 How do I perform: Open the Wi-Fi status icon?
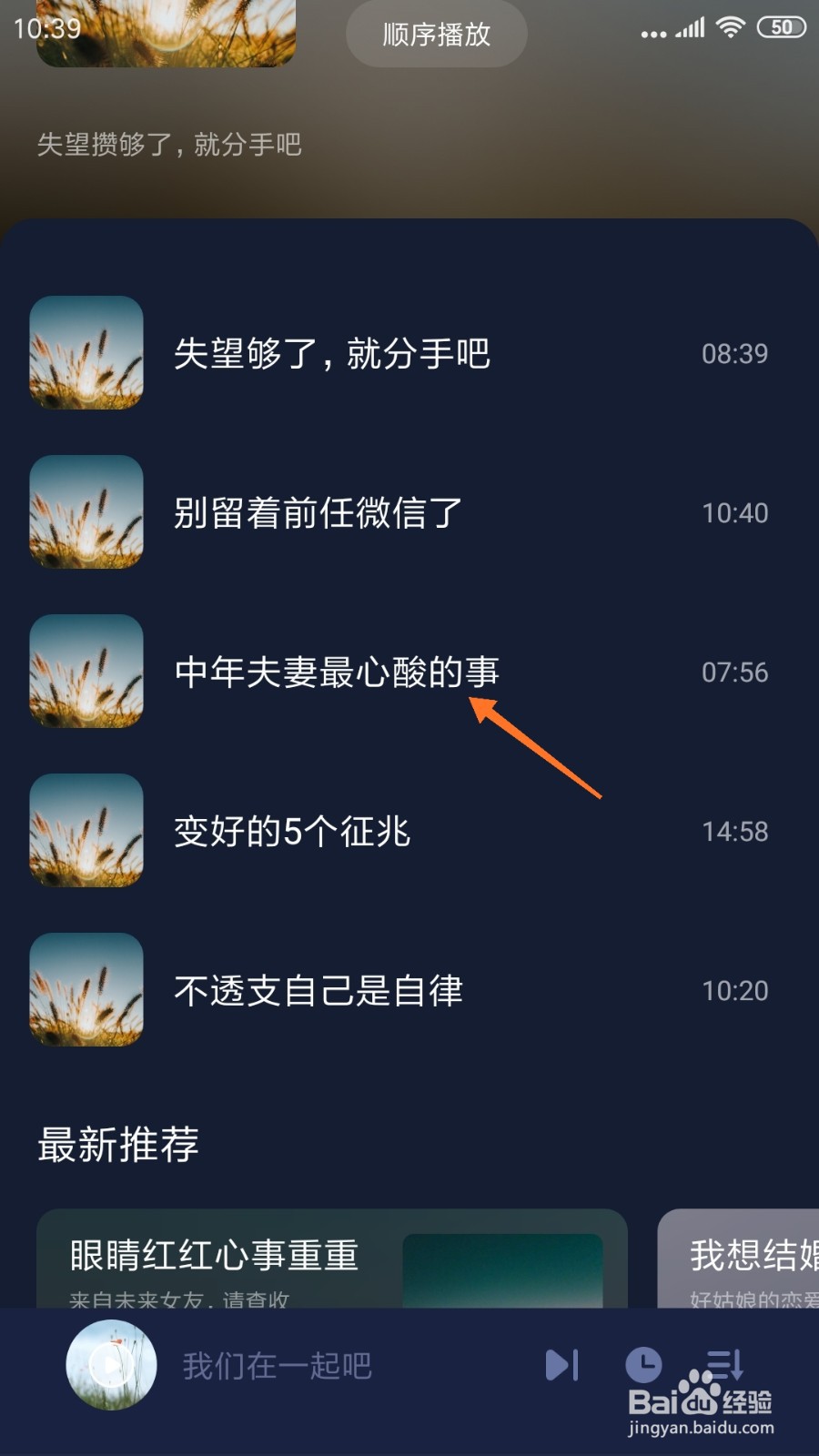729,27
